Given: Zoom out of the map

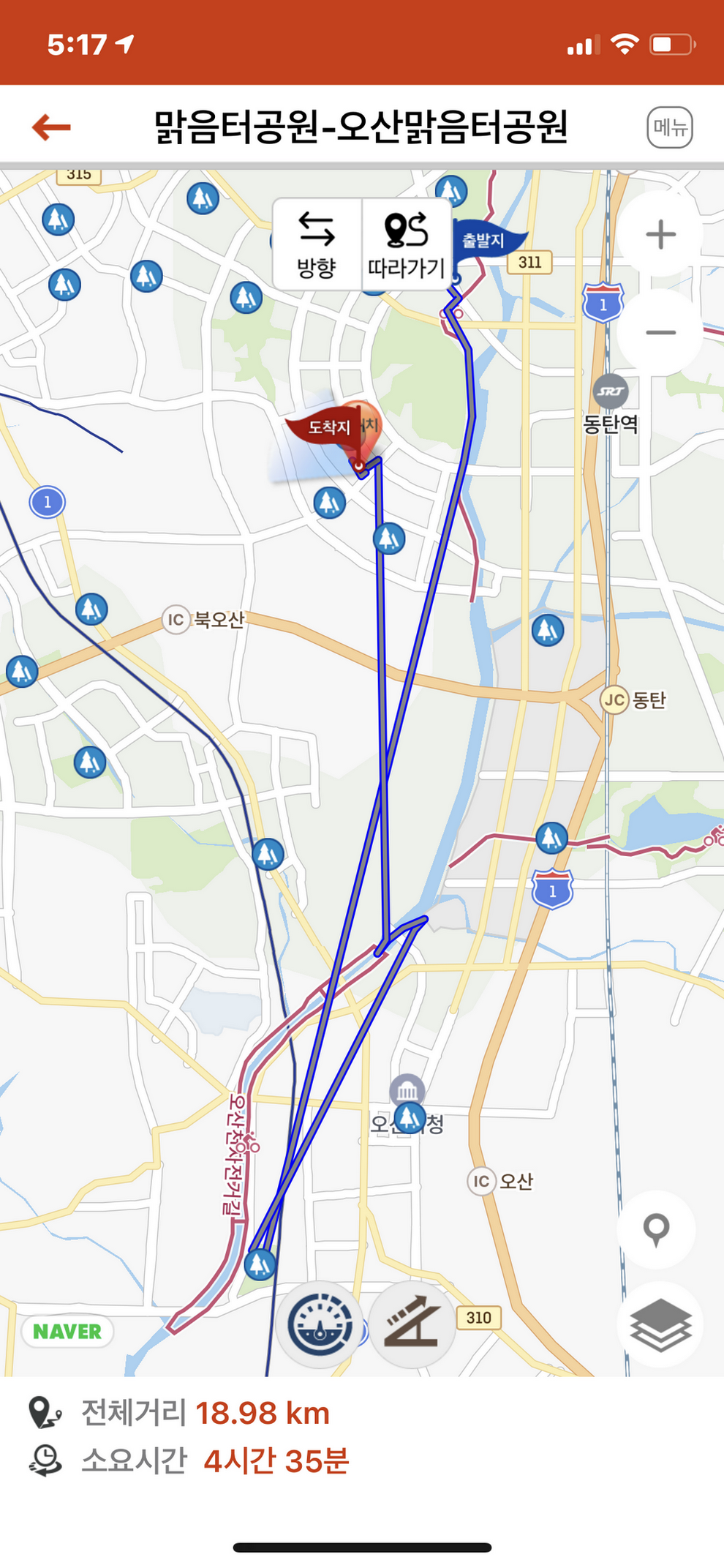Looking at the screenshot, I should point(660,333).
